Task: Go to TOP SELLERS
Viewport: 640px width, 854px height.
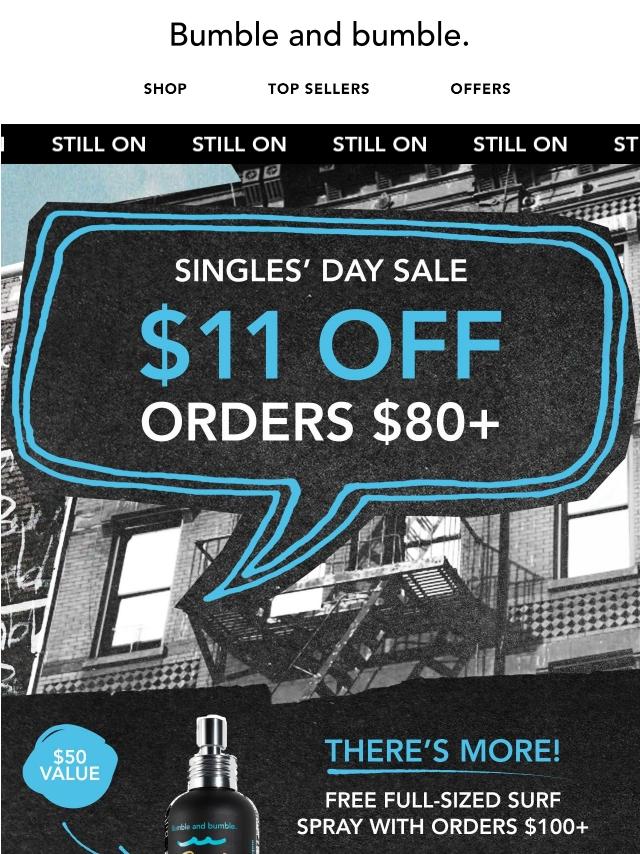Action: (319, 89)
